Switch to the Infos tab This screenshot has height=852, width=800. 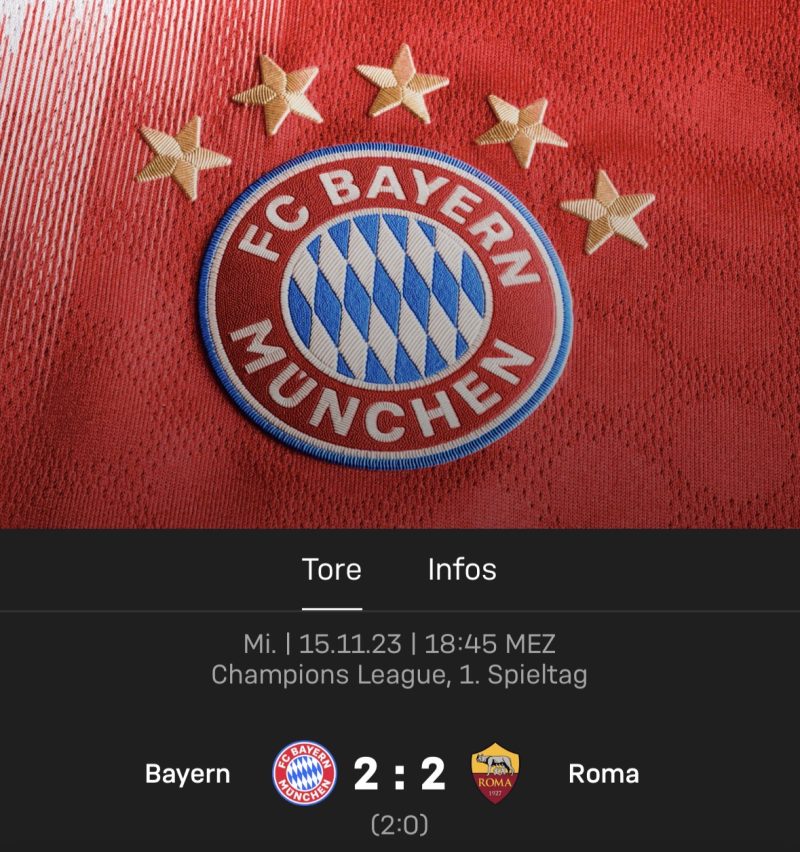pyautogui.click(x=462, y=570)
